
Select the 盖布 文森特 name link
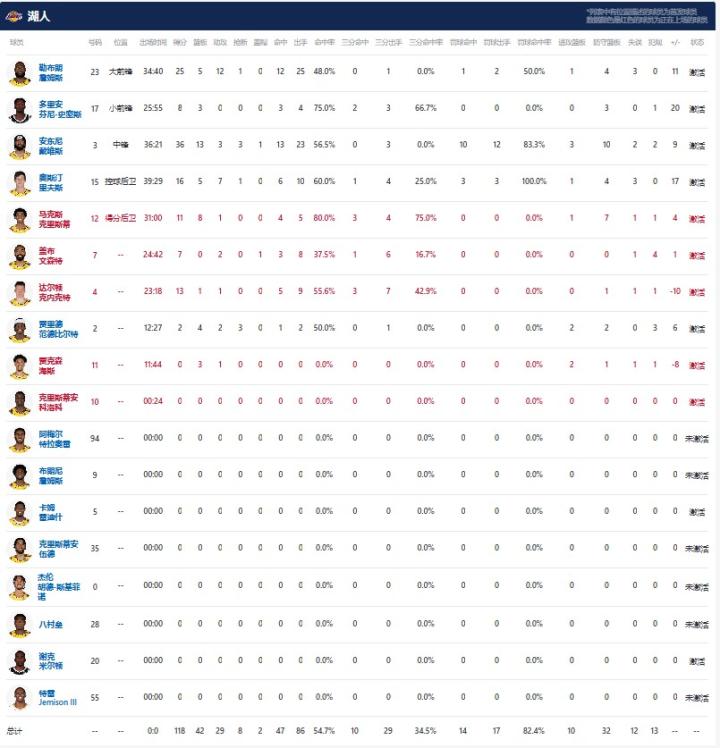(x=50, y=255)
